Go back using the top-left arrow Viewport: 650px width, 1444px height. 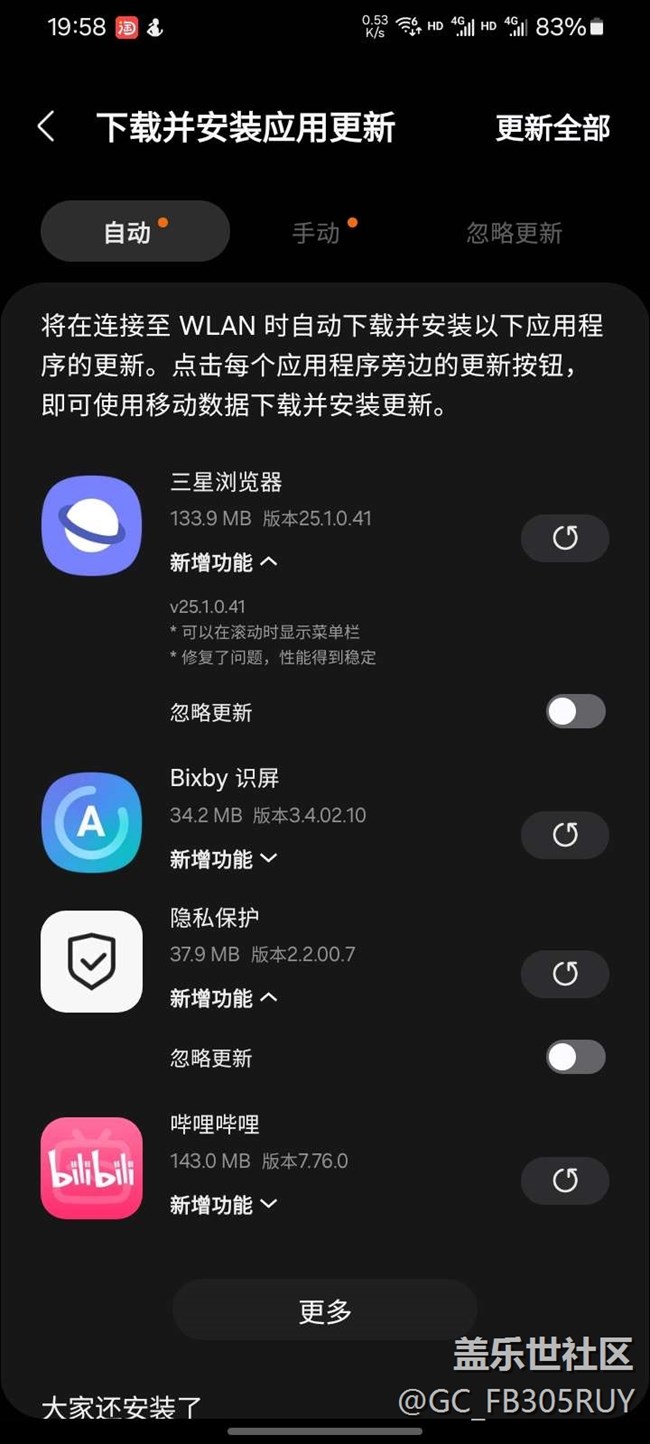pos(45,127)
